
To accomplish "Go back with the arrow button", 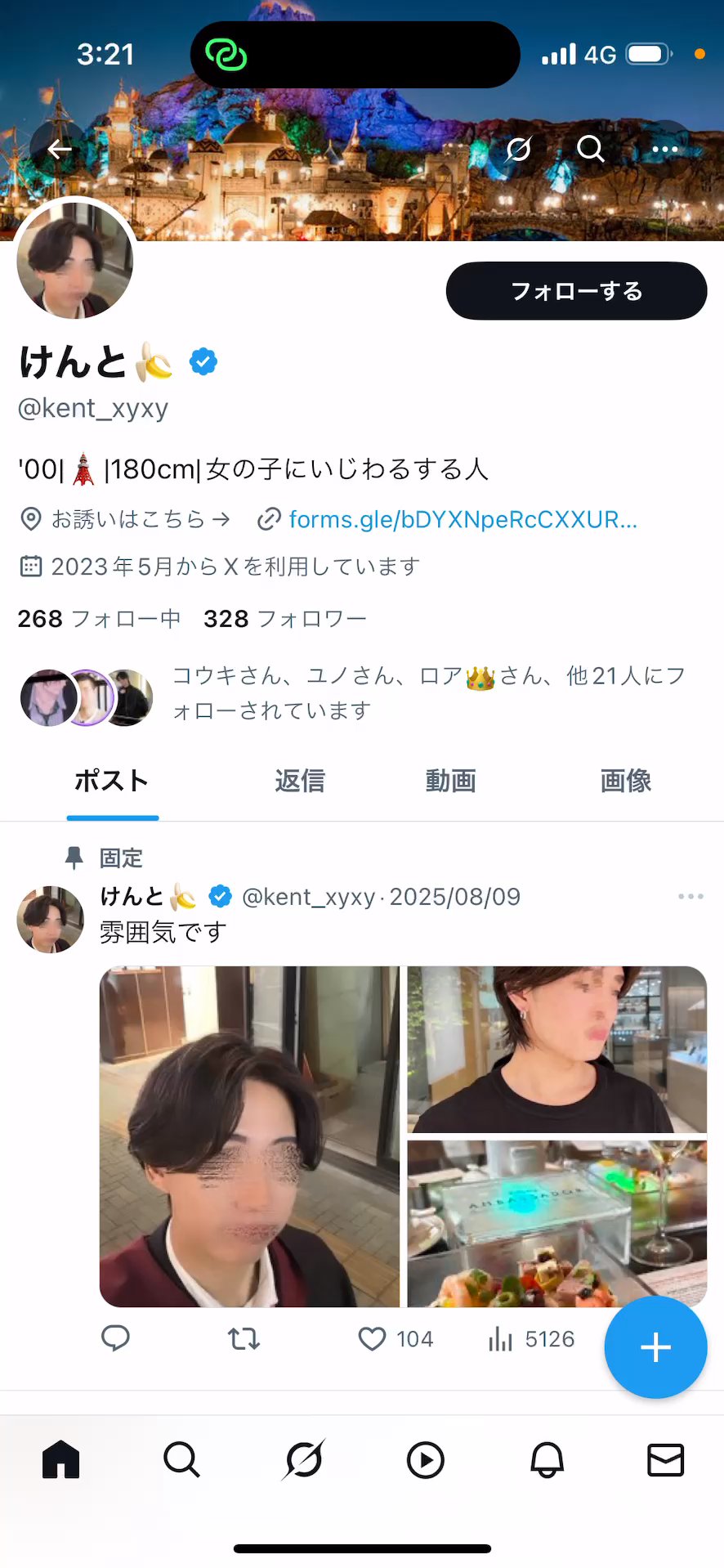I will point(59,149).
